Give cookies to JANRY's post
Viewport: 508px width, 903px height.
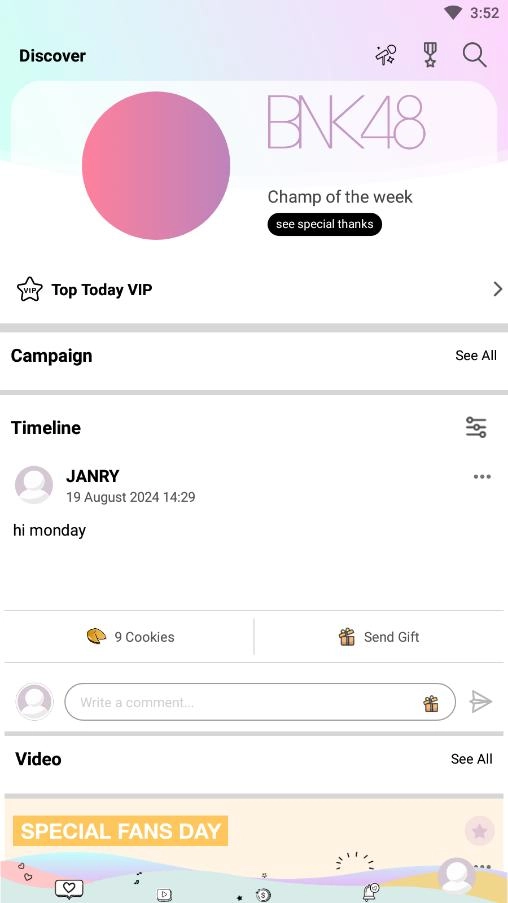pos(130,636)
